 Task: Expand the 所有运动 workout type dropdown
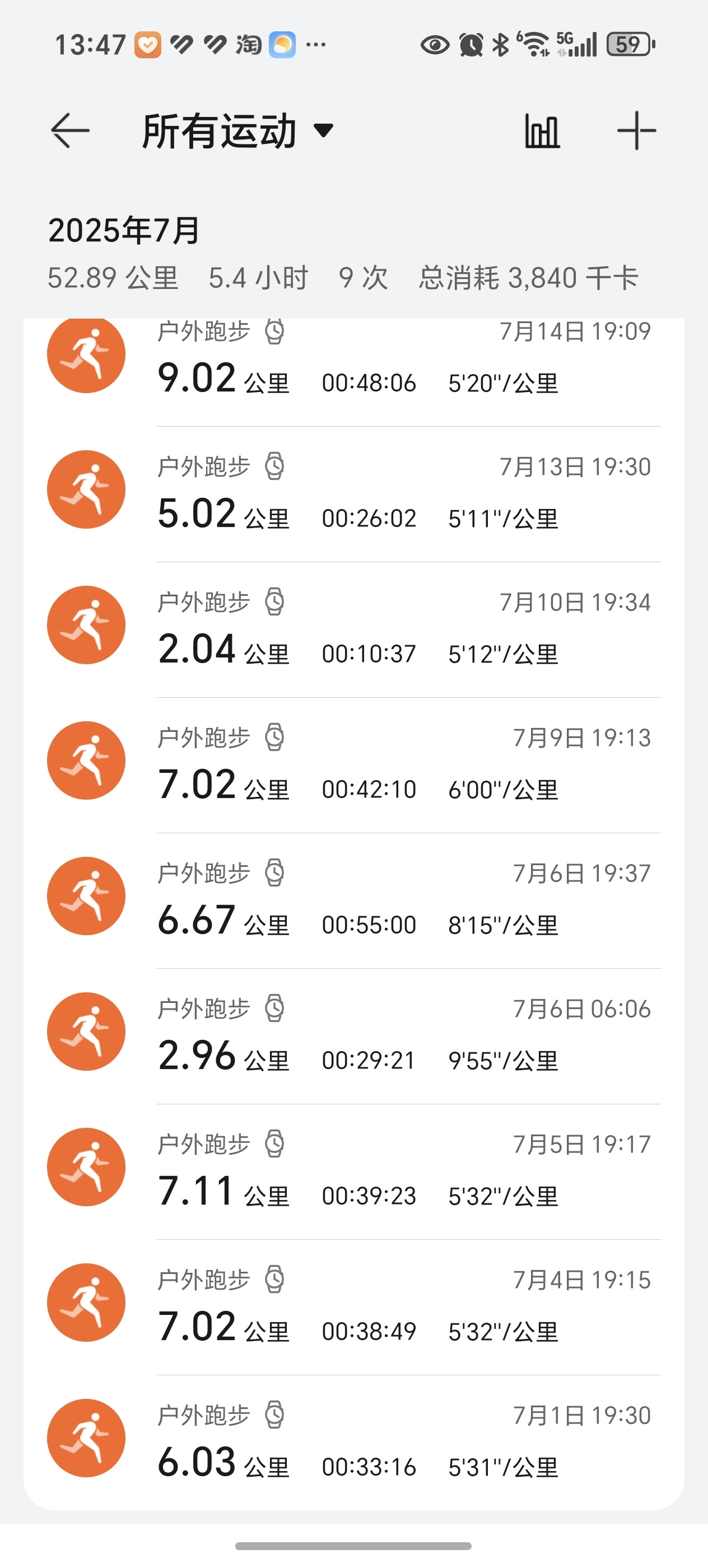pyautogui.click(x=237, y=131)
